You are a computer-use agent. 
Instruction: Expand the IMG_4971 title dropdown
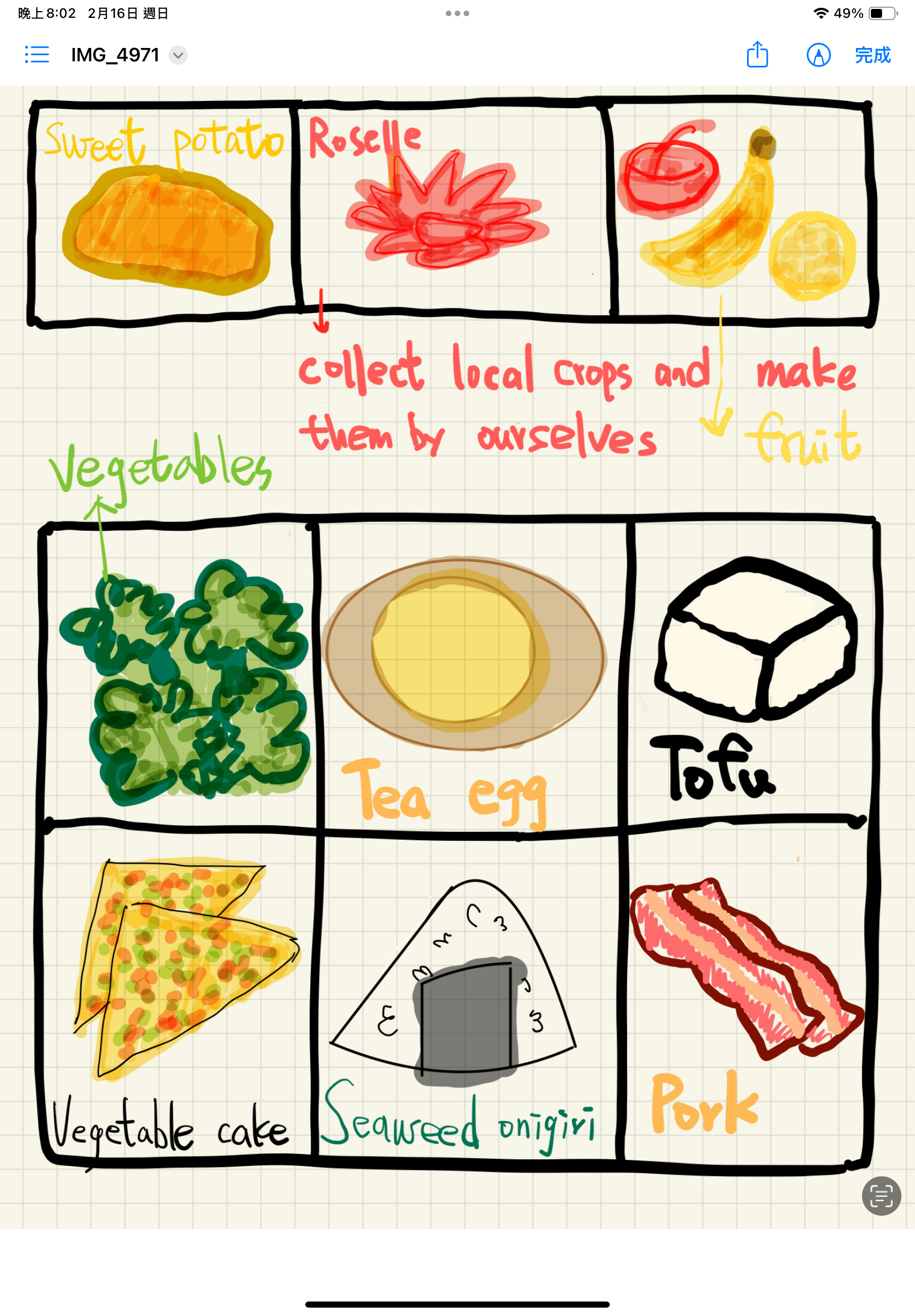(x=179, y=55)
